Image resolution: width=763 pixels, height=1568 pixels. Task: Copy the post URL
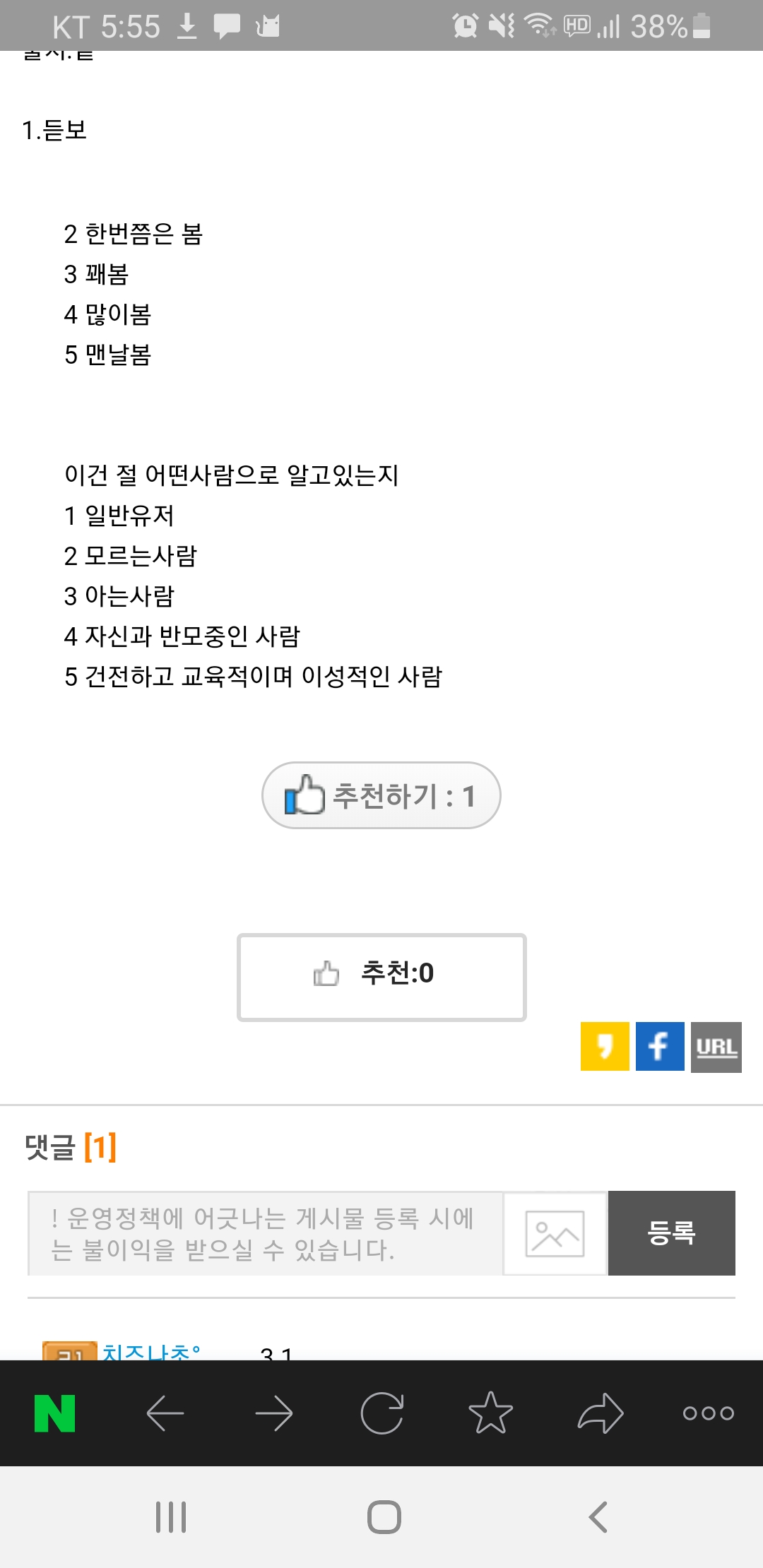point(716,1047)
